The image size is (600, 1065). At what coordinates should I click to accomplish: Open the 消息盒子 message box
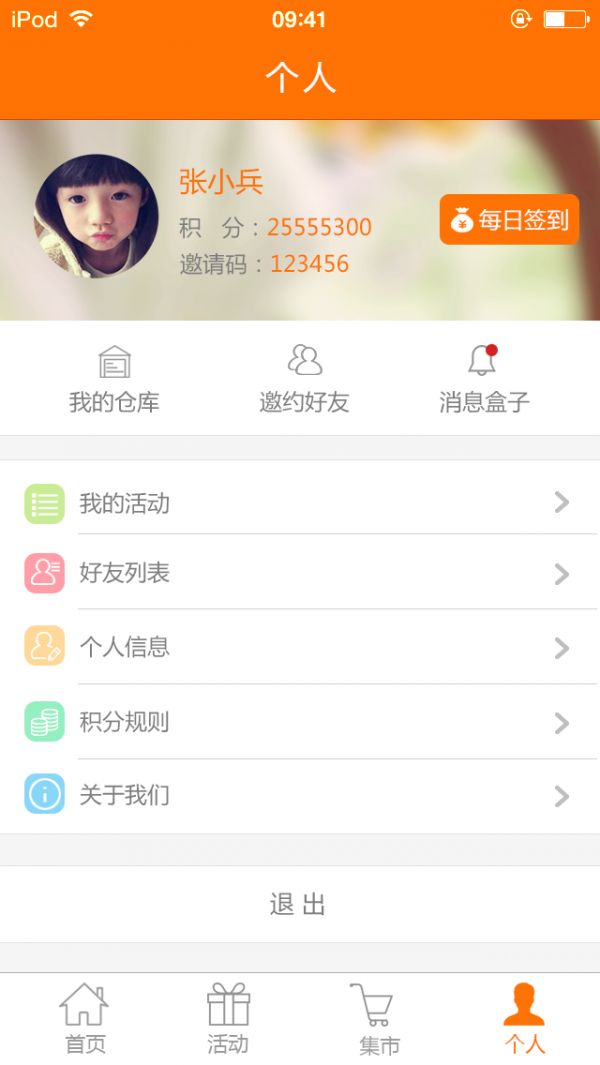[484, 379]
